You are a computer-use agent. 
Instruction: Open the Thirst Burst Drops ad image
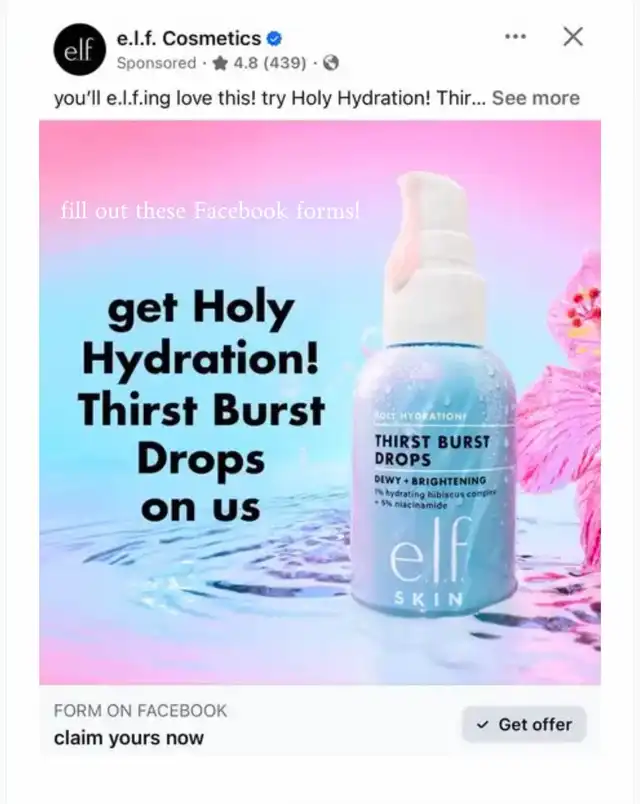point(320,403)
